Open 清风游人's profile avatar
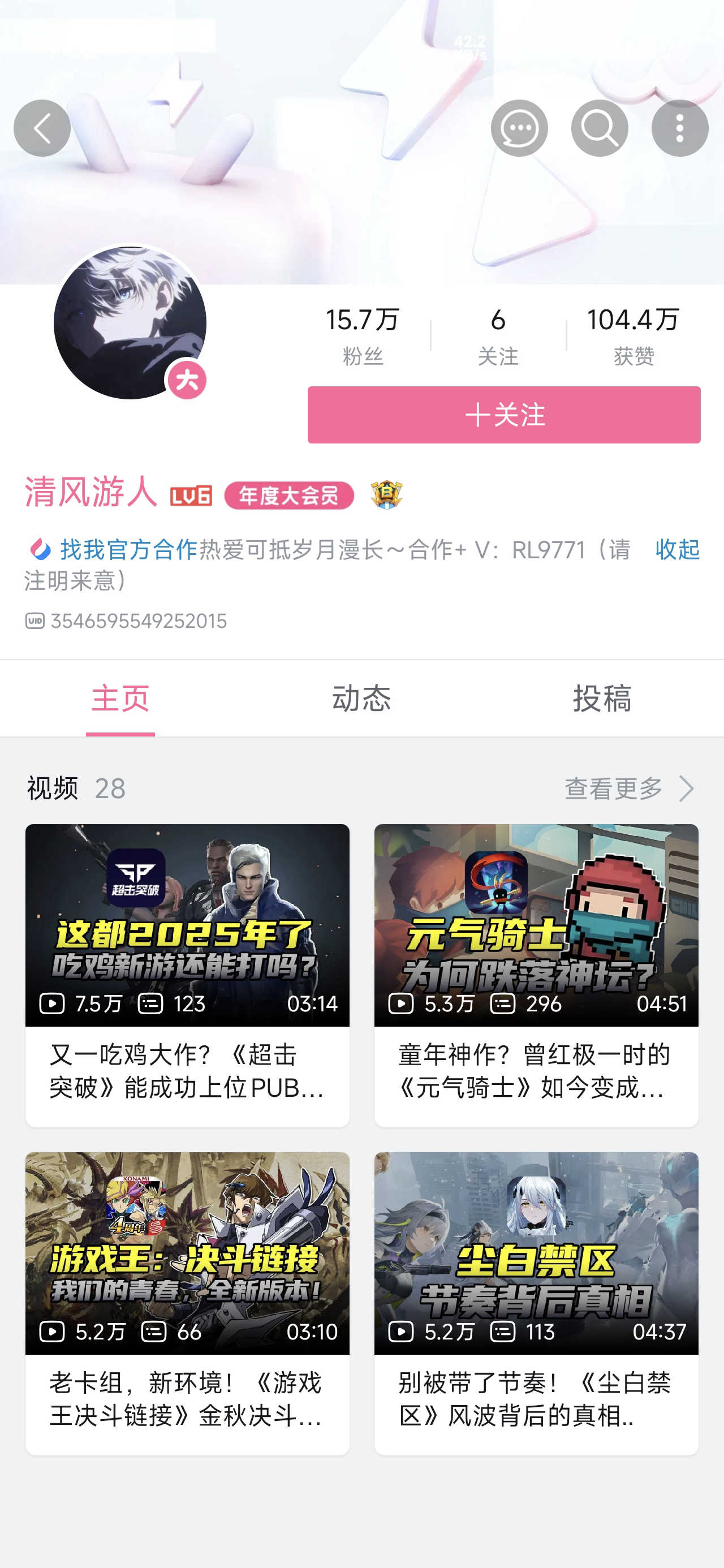 [x=130, y=323]
